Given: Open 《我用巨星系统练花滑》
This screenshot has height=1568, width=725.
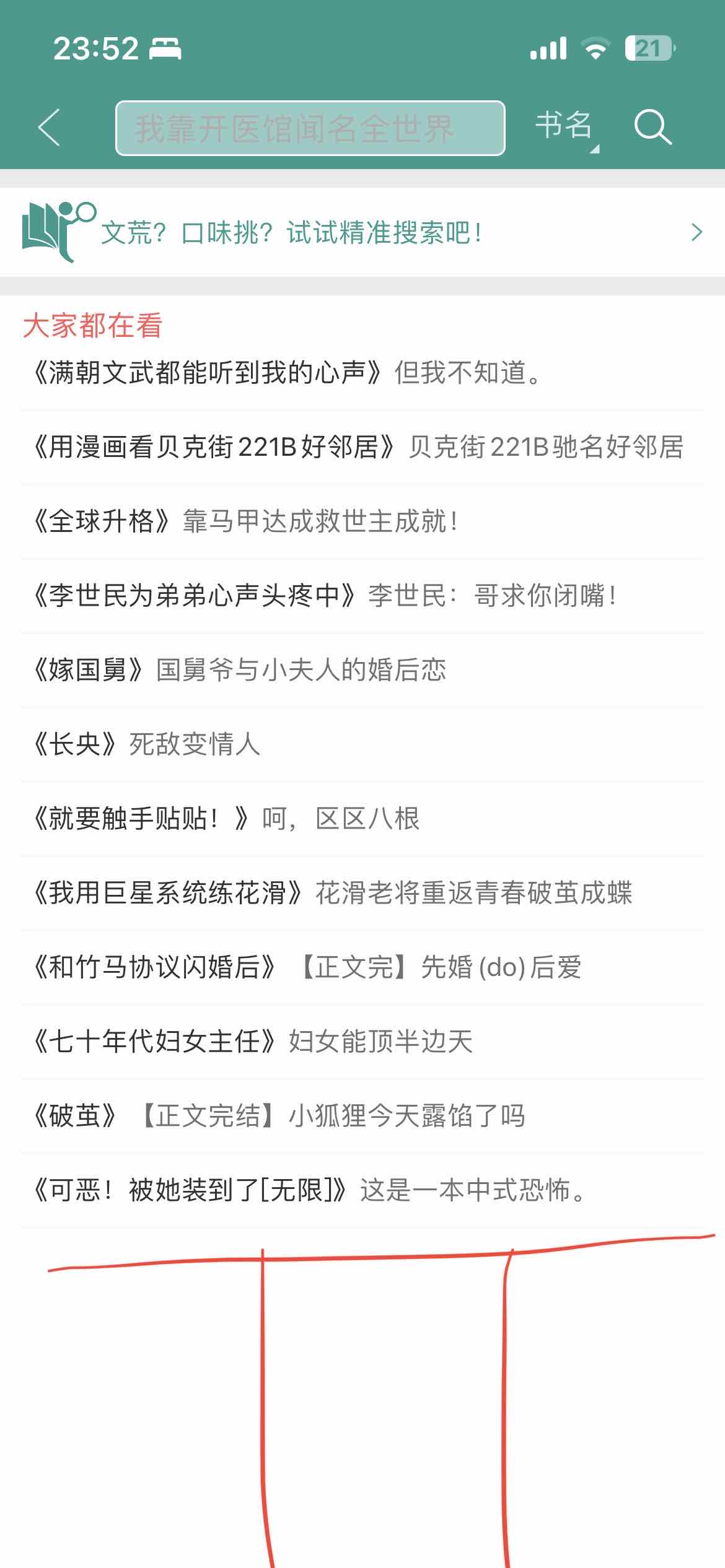Looking at the screenshot, I should tap(362, 893).
